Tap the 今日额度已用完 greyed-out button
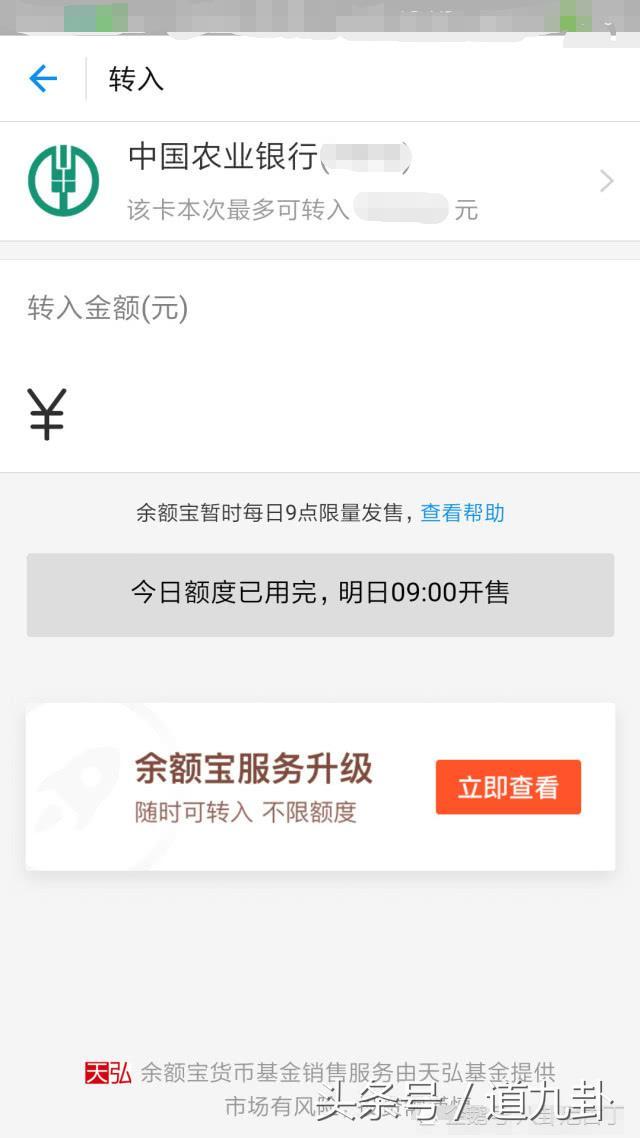Screen dimensions: 640x1138 320,594
